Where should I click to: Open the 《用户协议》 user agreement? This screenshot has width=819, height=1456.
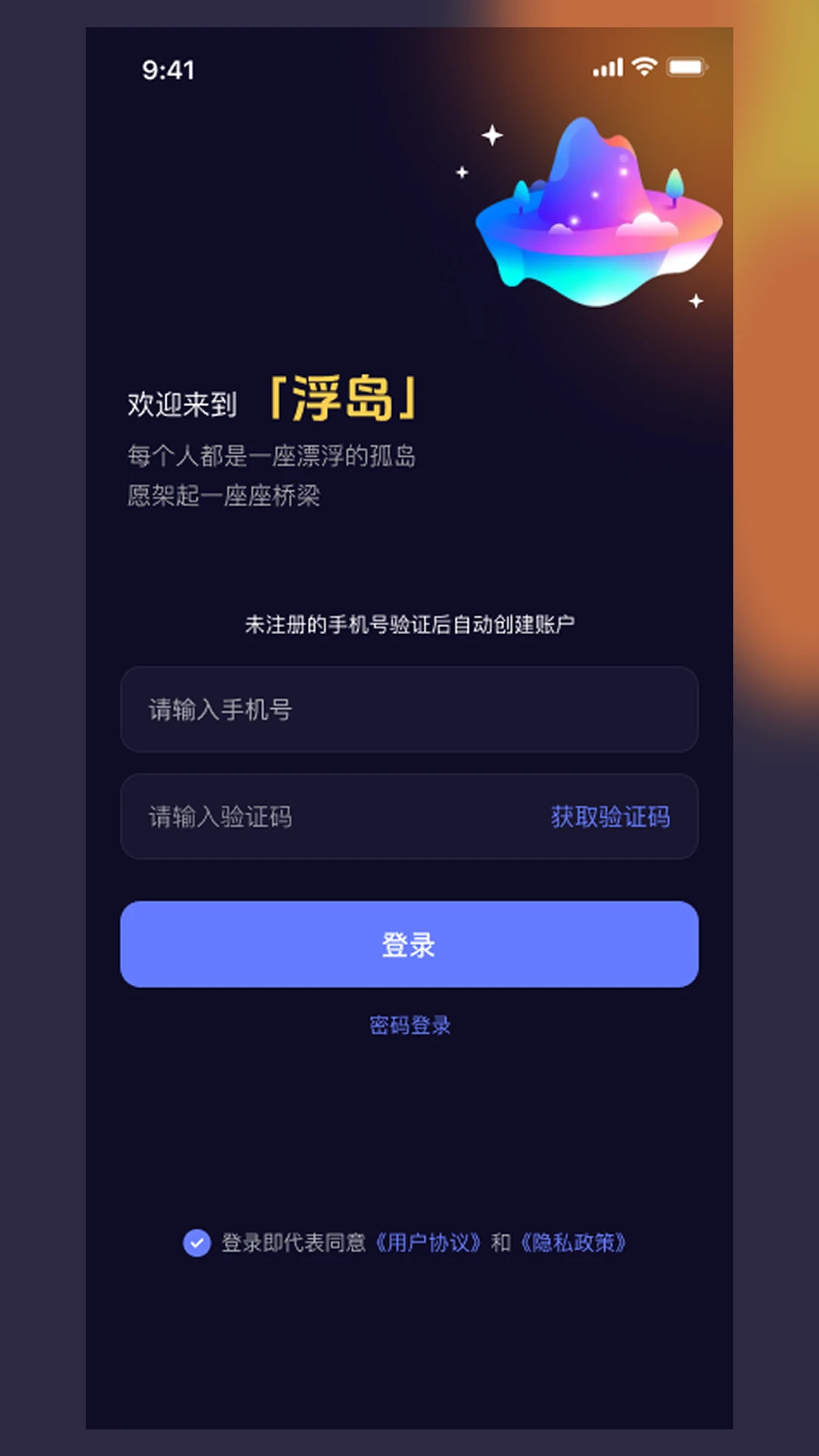click(428, 1243)
